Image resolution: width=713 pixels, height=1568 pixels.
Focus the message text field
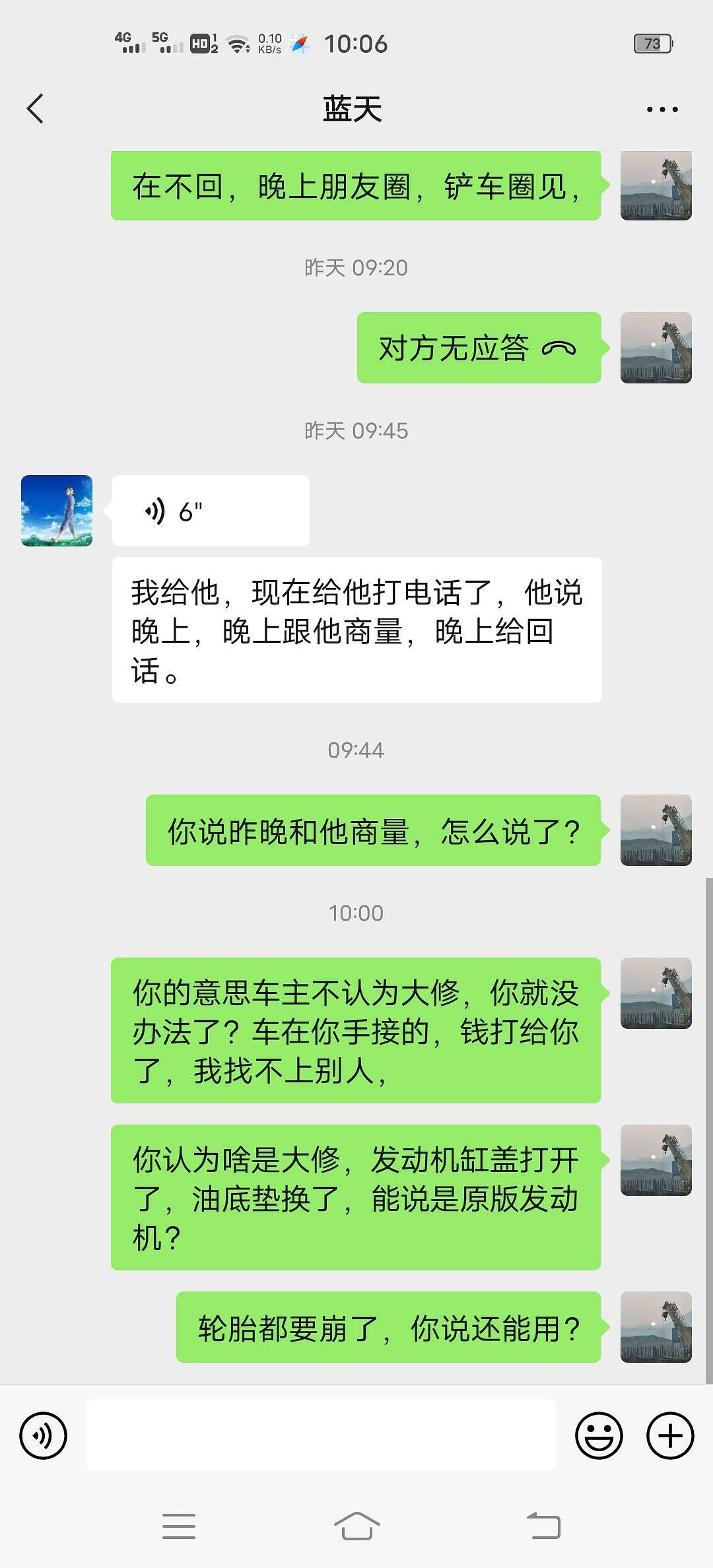click(x=320, y=1435)
